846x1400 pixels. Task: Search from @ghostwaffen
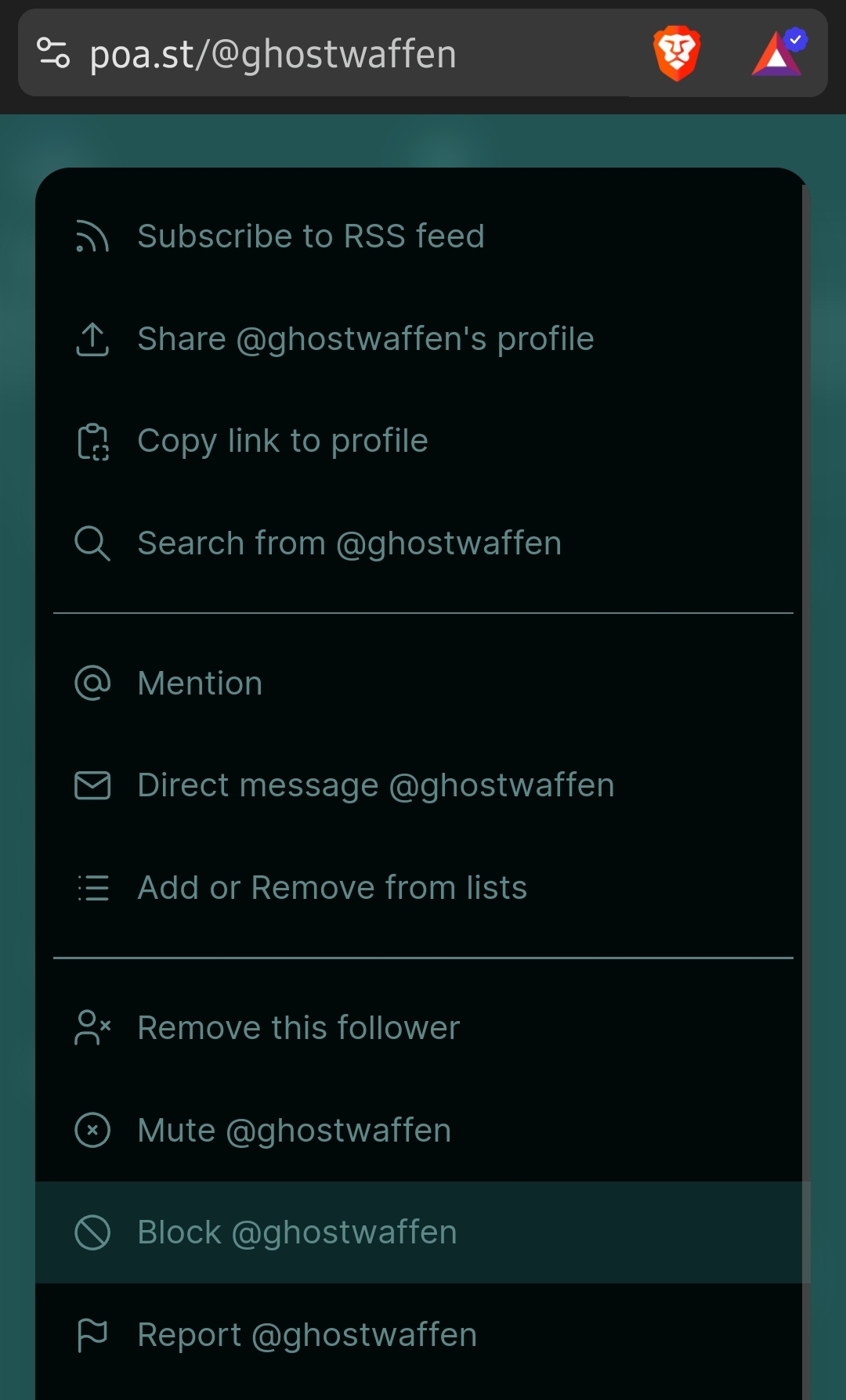[349, 543]
